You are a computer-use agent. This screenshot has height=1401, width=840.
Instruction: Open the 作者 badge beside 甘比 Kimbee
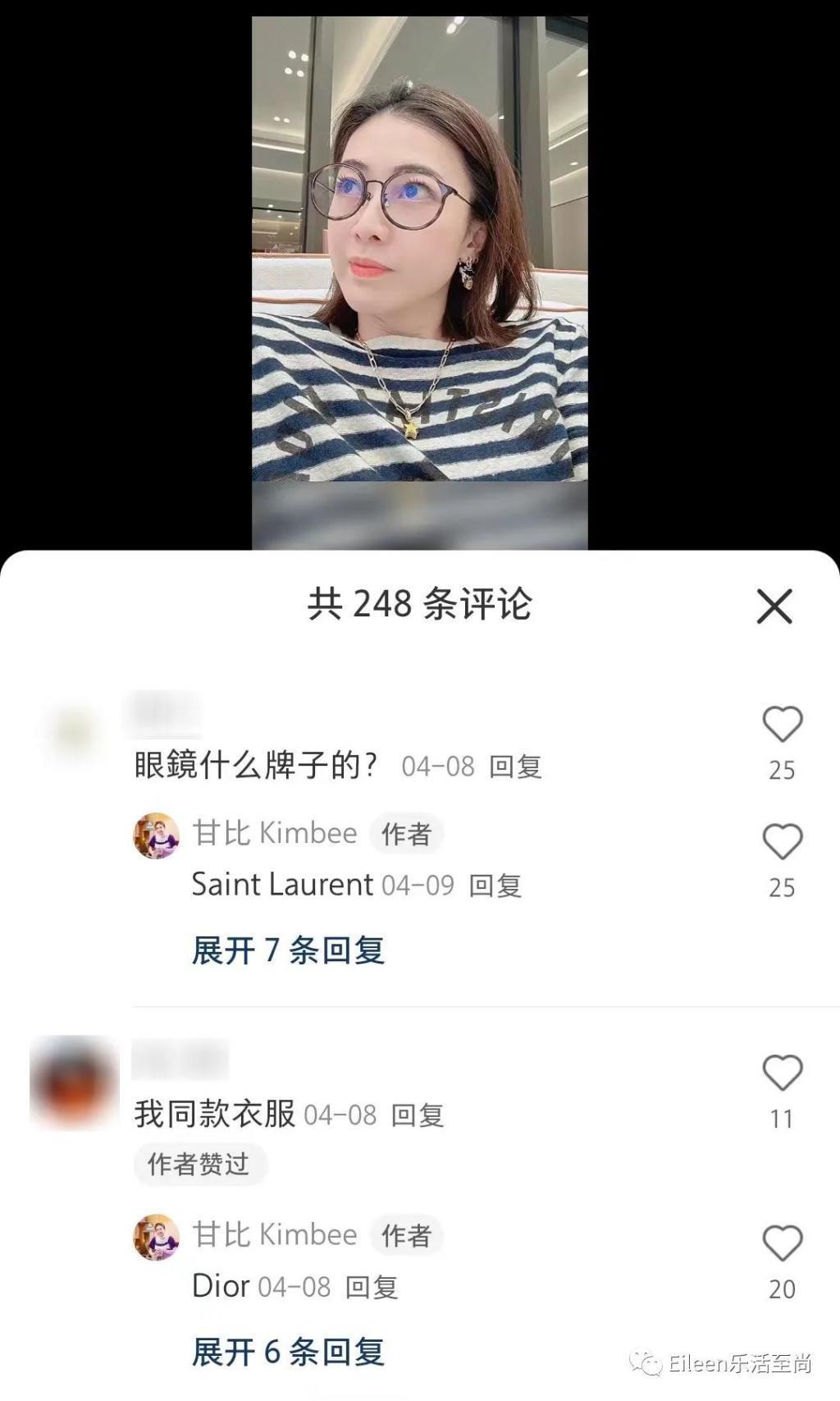tap(406, 833)
